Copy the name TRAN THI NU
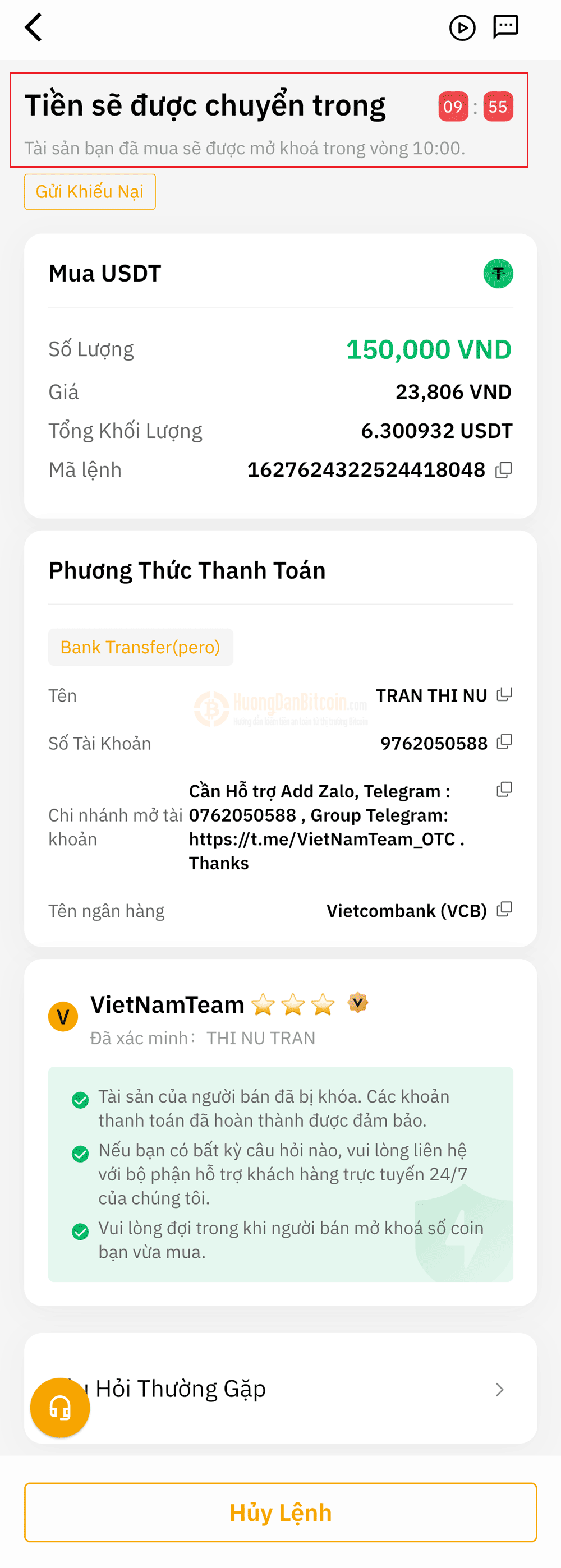 coord(504,694)
